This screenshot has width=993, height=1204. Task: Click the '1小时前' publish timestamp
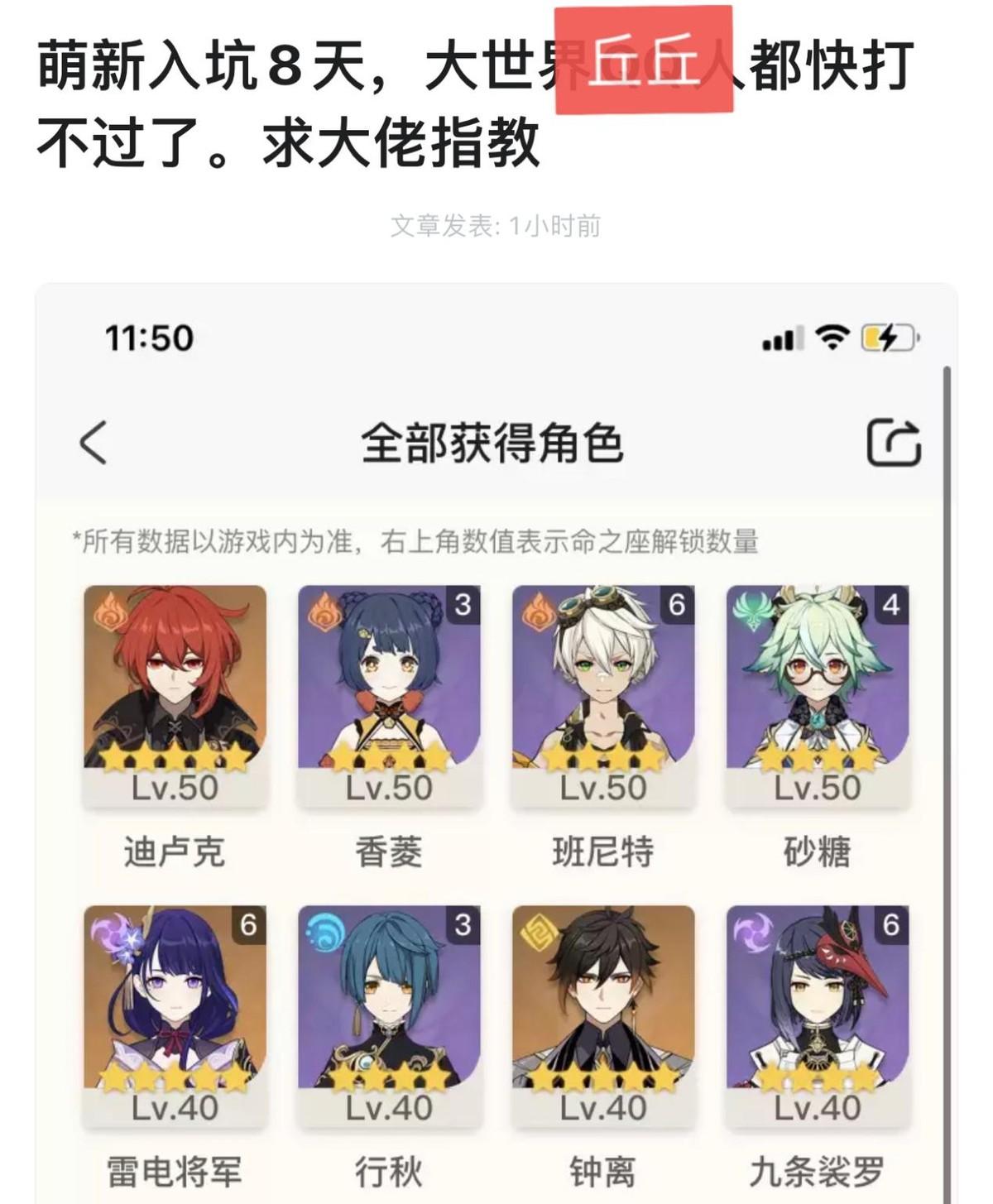[x=554, y=222]
